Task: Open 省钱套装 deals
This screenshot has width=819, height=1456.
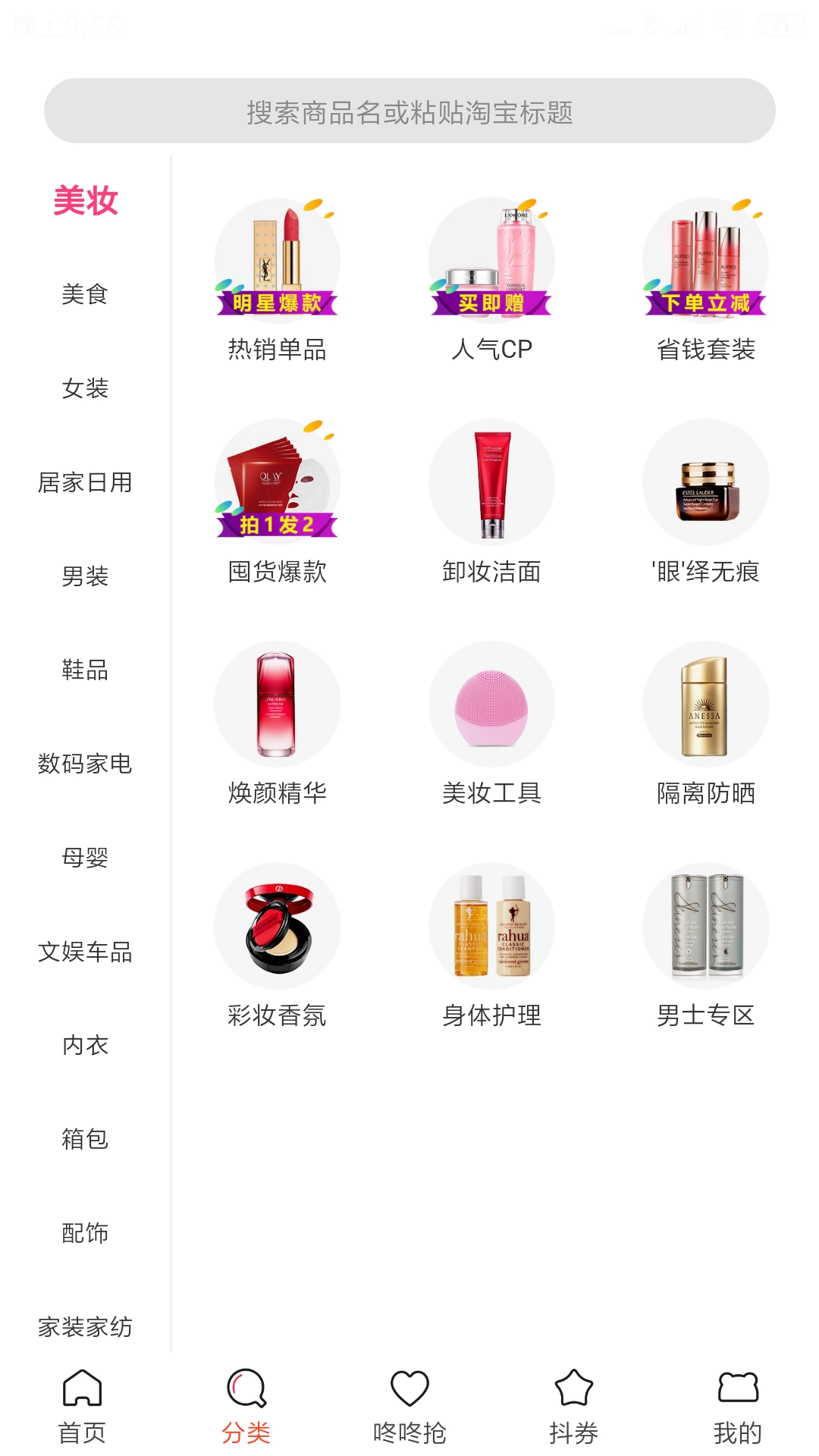Action: [x=706, y=281]
